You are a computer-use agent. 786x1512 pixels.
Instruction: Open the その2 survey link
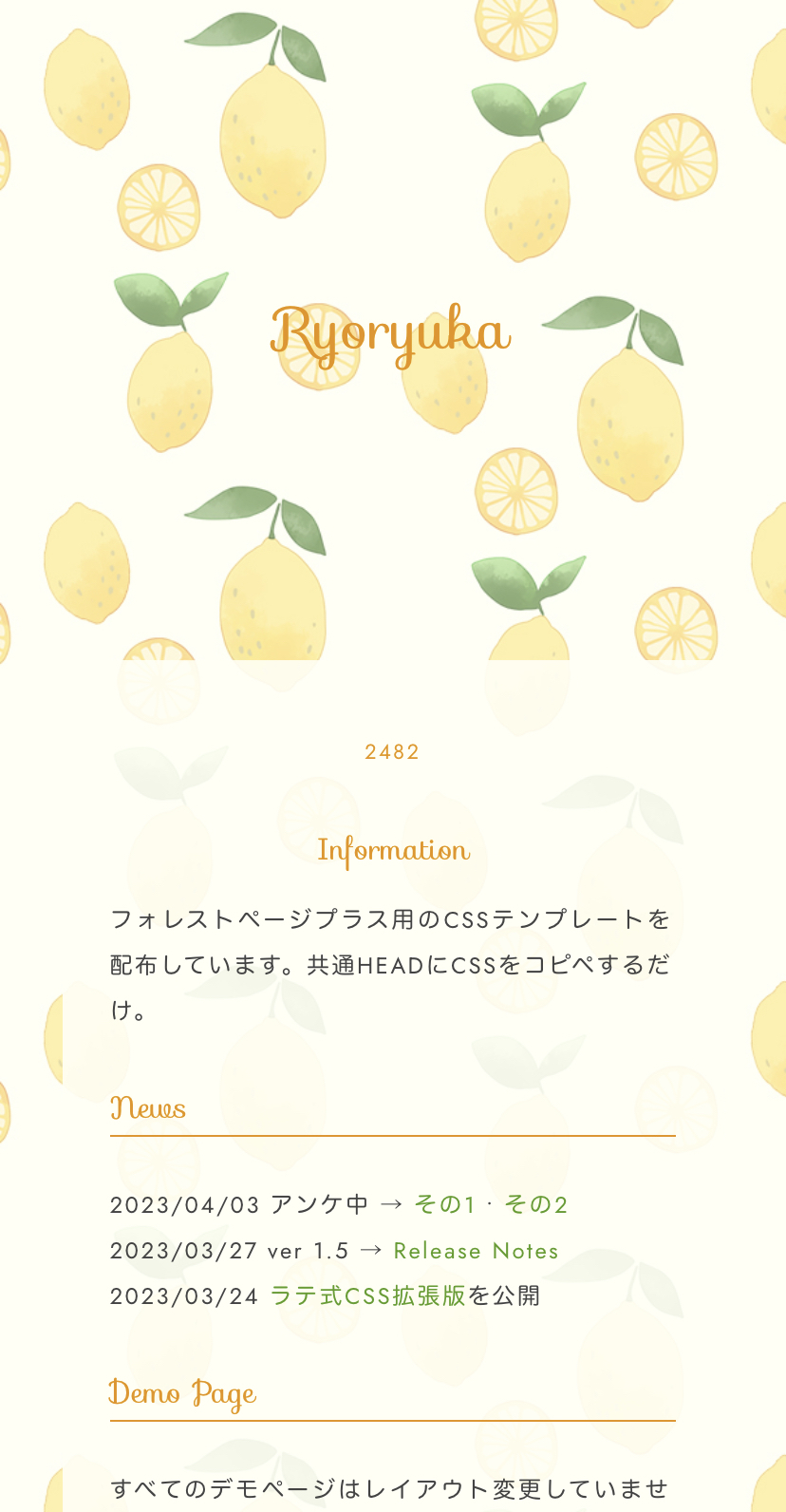(x=535, y=1204)
